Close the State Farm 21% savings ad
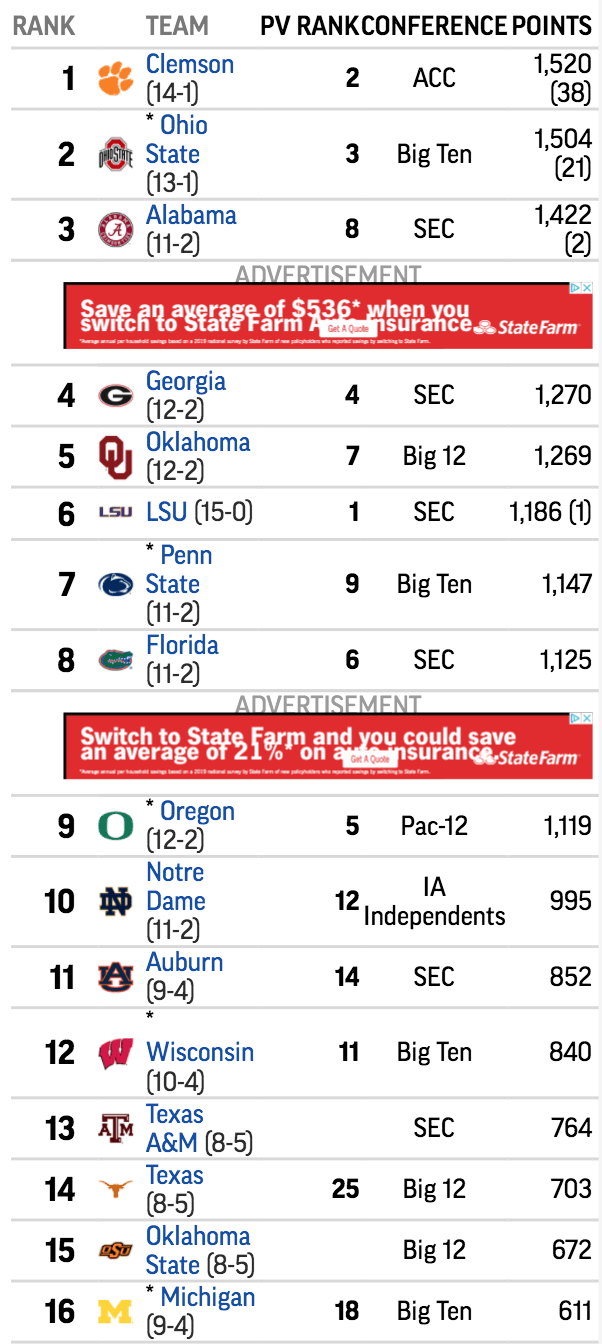Viewport: 602px width, 1344px height. coord(587,718)
